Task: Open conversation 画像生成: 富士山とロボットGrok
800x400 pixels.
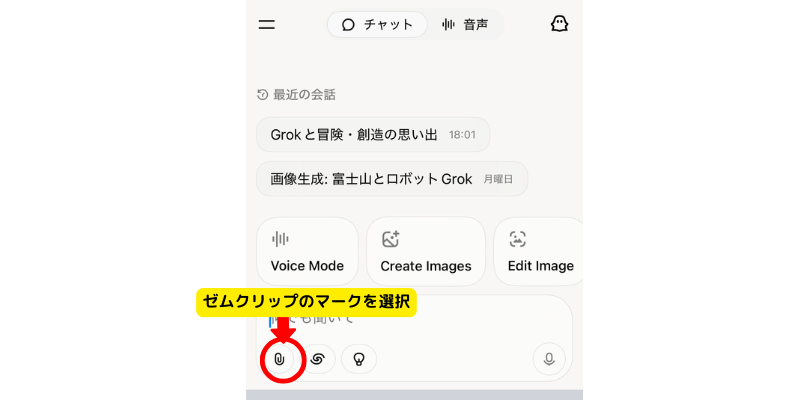Action: click(392, 179)
